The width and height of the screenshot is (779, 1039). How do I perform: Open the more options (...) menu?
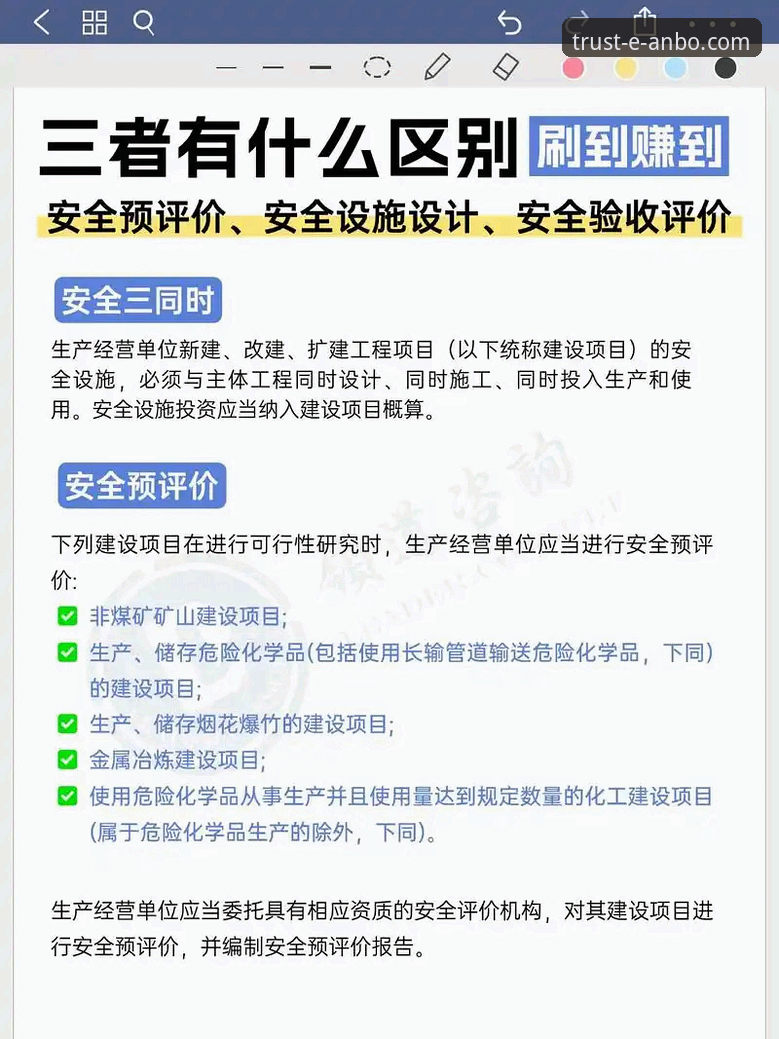(x=712, y=22)
